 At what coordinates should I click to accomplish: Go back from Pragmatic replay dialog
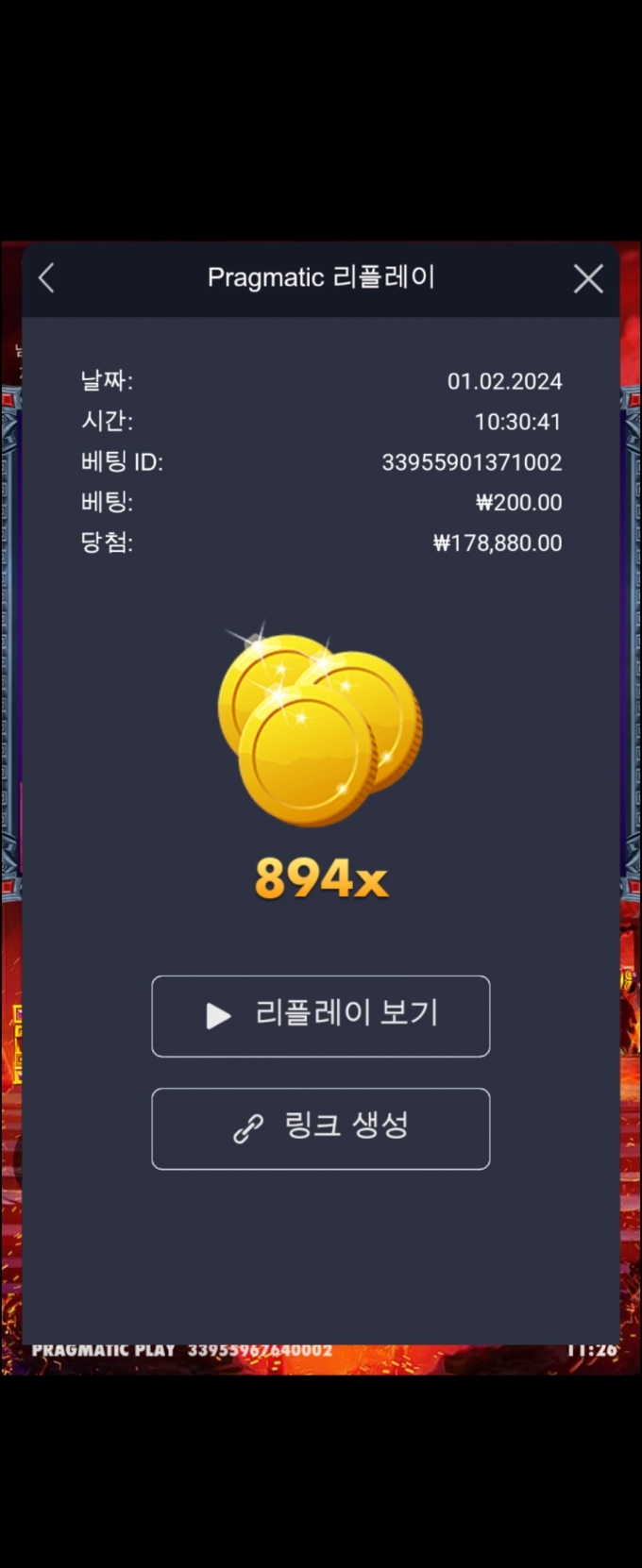point(46,278)
